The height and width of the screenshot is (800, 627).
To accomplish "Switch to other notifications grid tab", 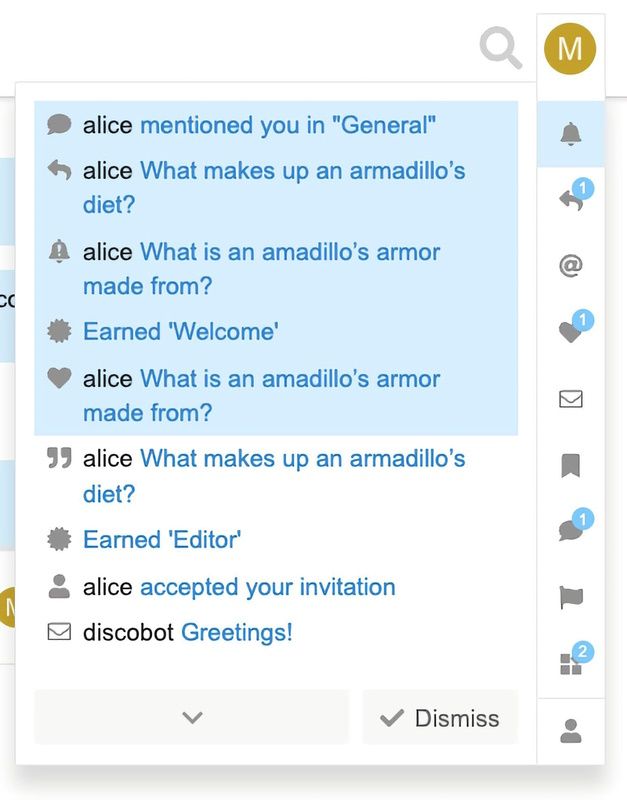I will 571,664.
